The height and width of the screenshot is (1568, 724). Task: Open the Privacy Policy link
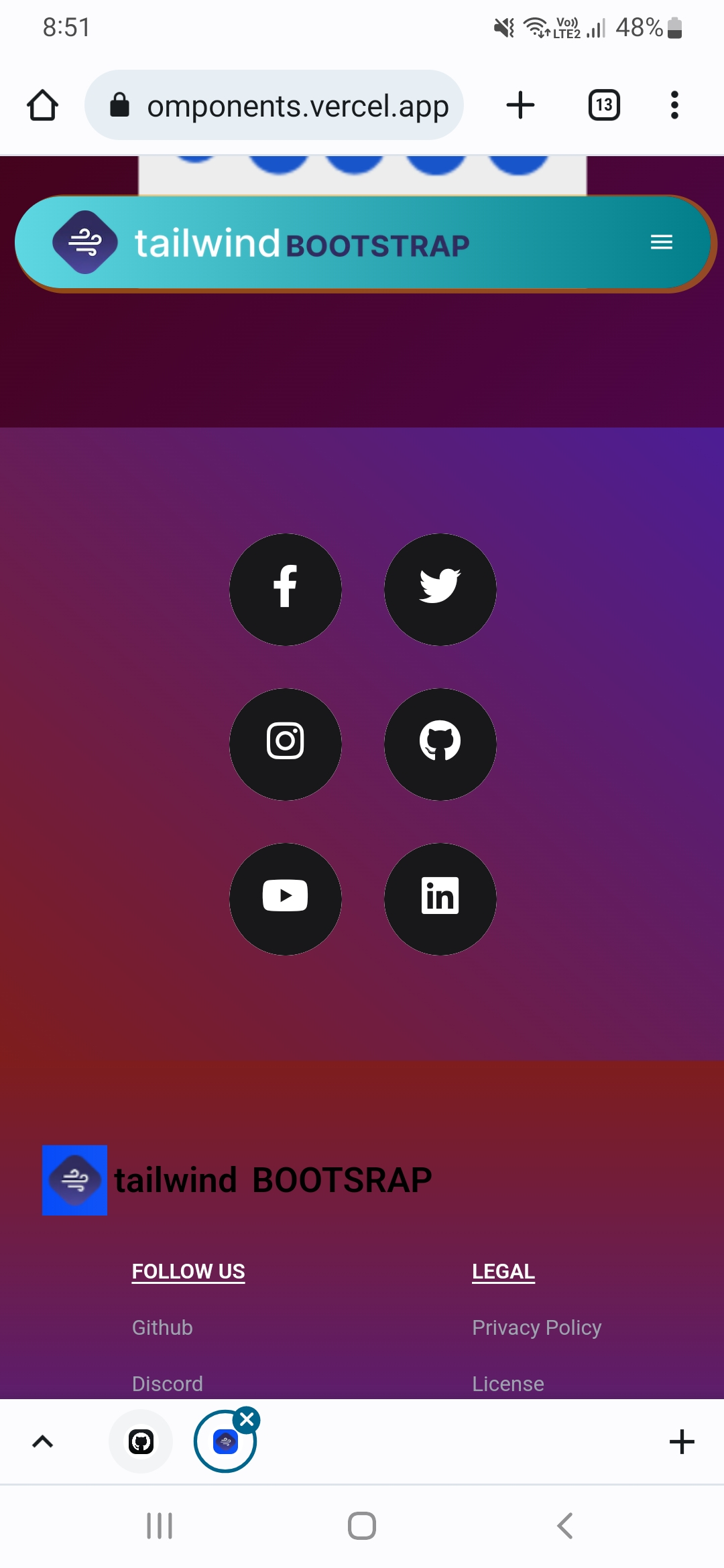(x=537, y=1327)
